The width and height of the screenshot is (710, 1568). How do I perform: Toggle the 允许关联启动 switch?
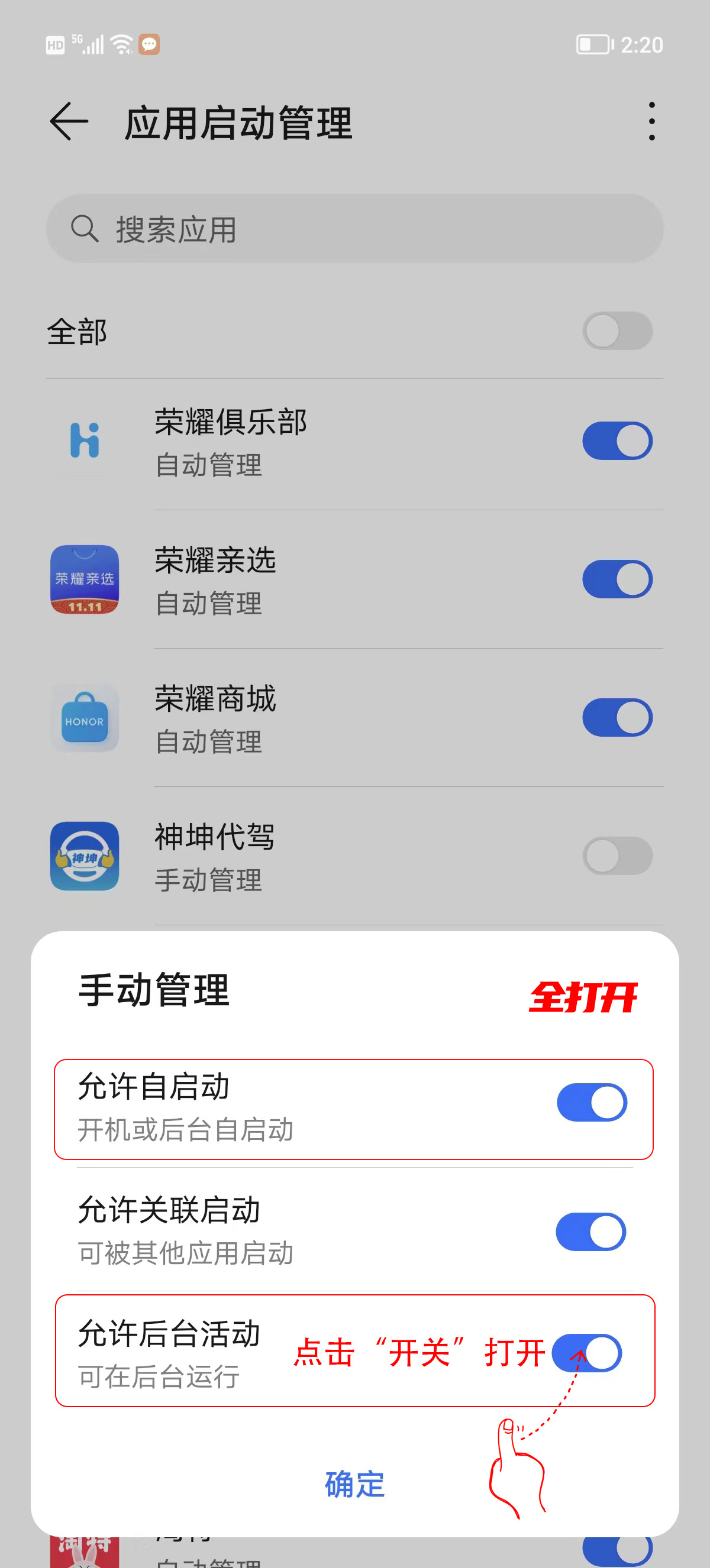pos(590,1232)
